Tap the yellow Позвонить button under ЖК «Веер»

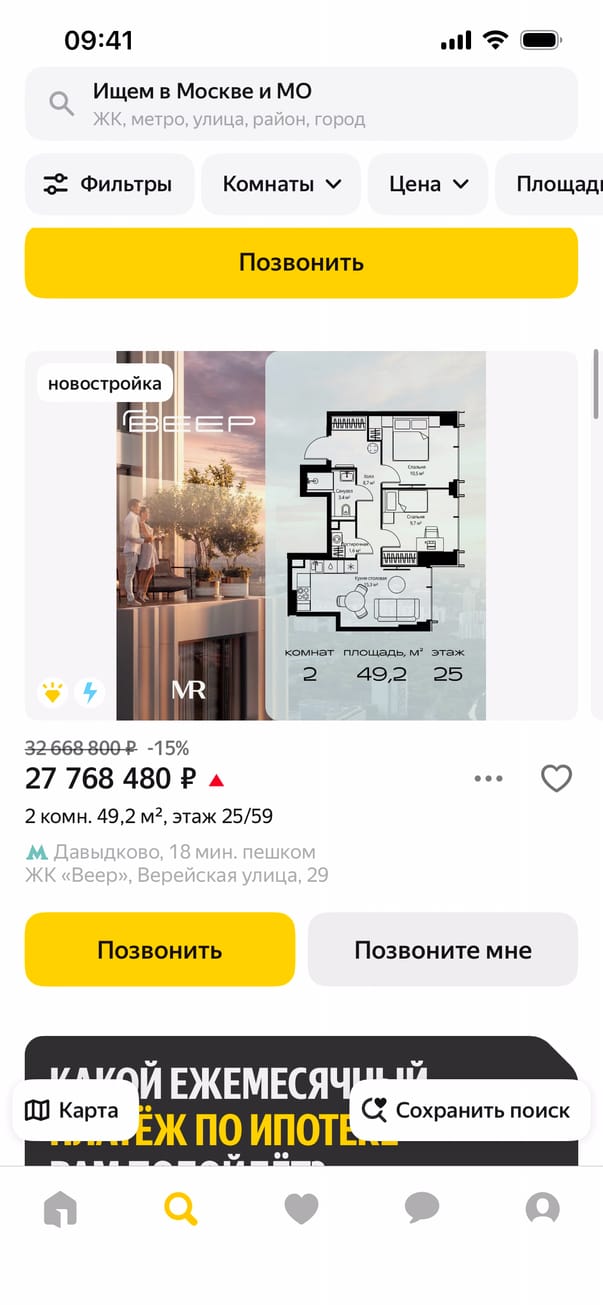click(x=160, y=949)
